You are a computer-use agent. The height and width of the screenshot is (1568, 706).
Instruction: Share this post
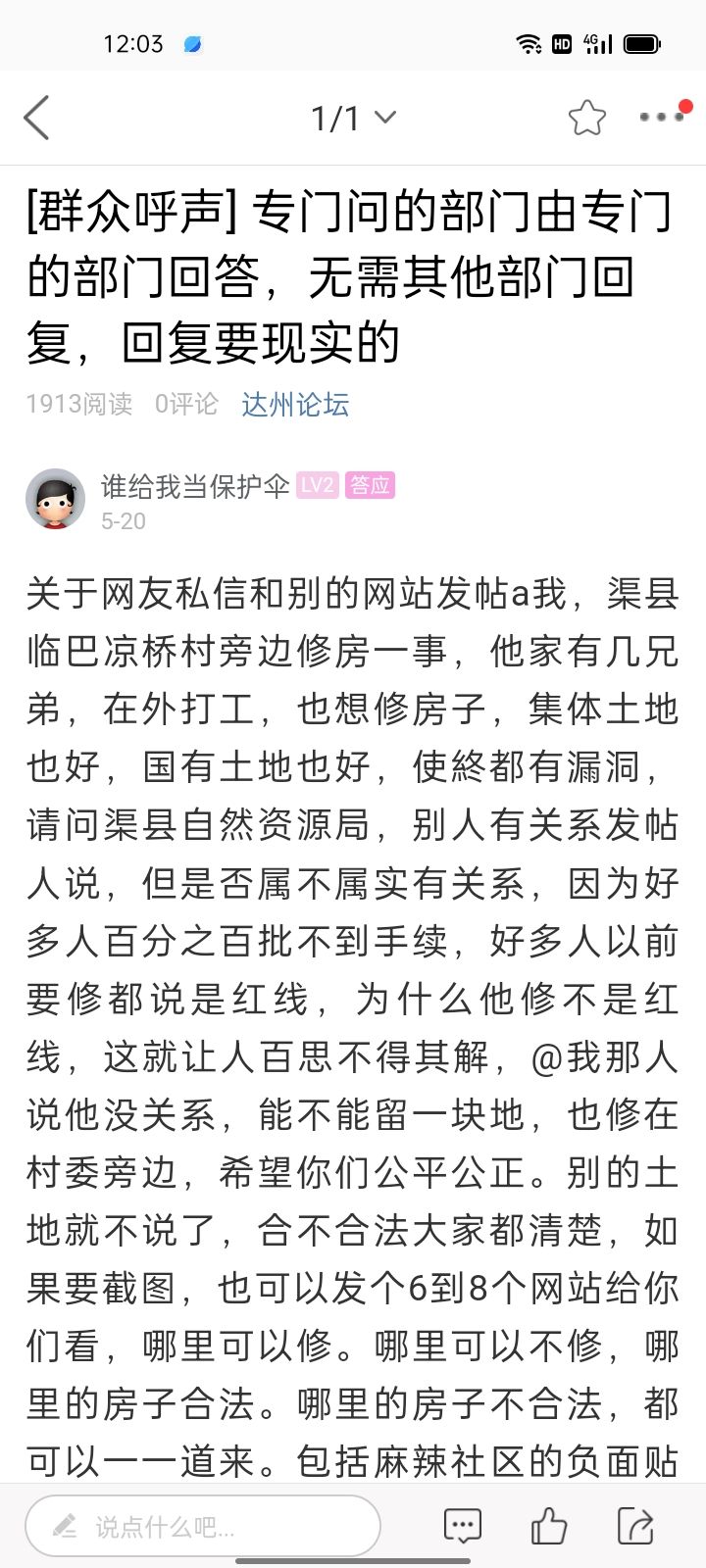[x=635, y=1526]
